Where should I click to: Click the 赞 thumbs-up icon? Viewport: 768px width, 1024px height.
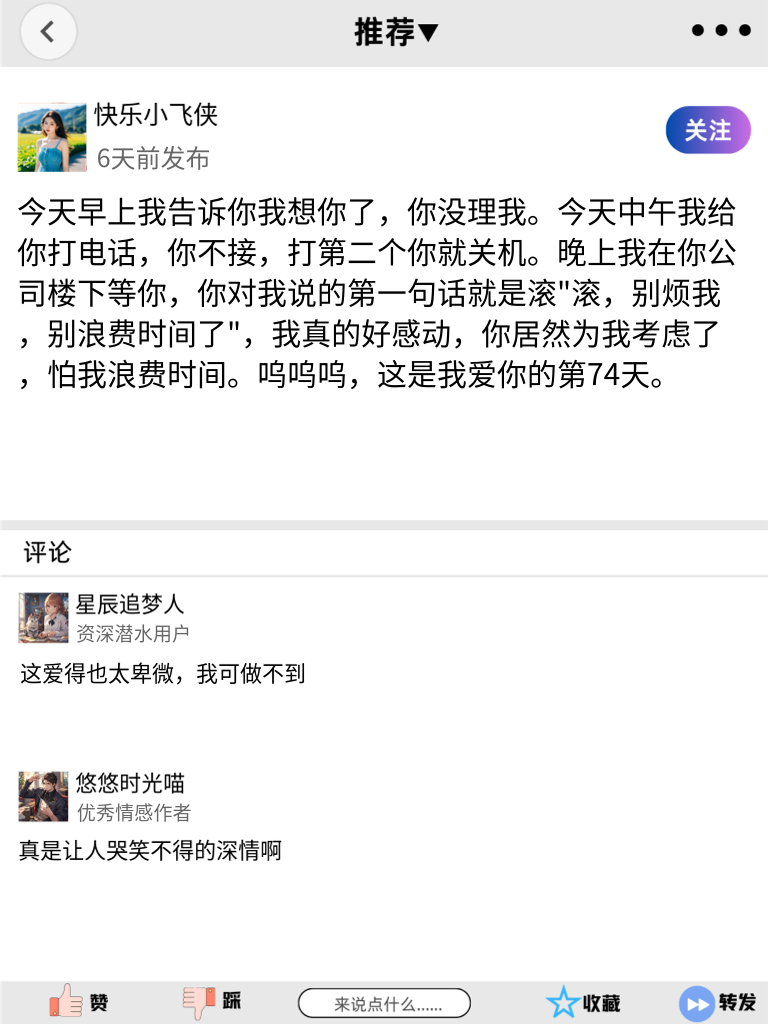[66, 1001]
